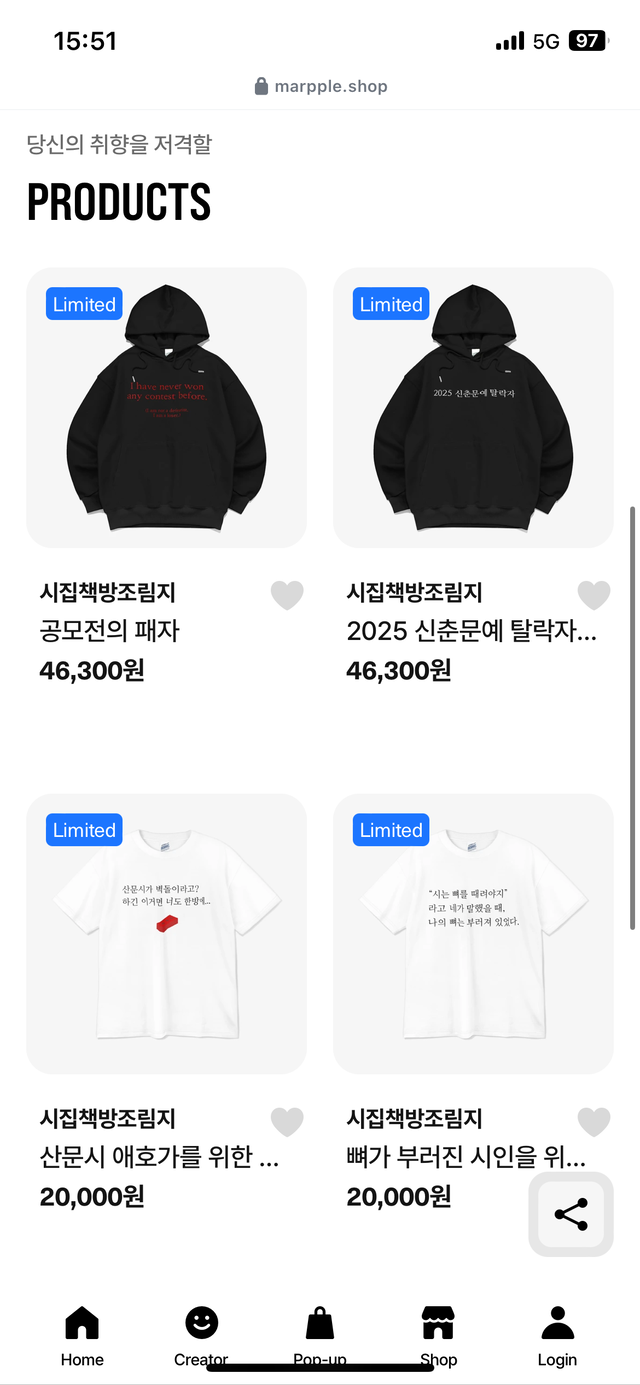Like the 뼈가 부러진 시인을 item

594,1122
